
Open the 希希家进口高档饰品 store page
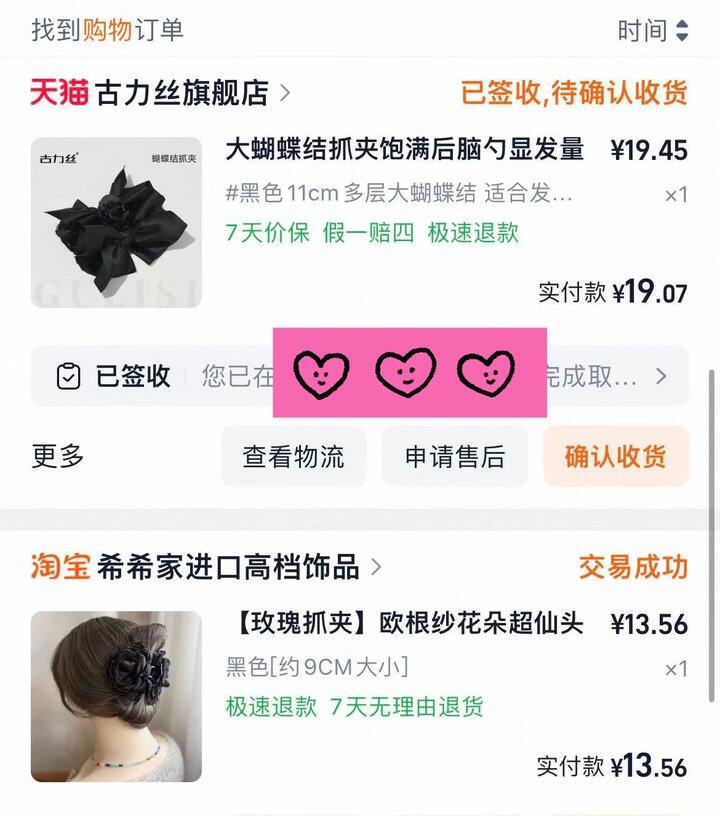(x=227, y=567)
